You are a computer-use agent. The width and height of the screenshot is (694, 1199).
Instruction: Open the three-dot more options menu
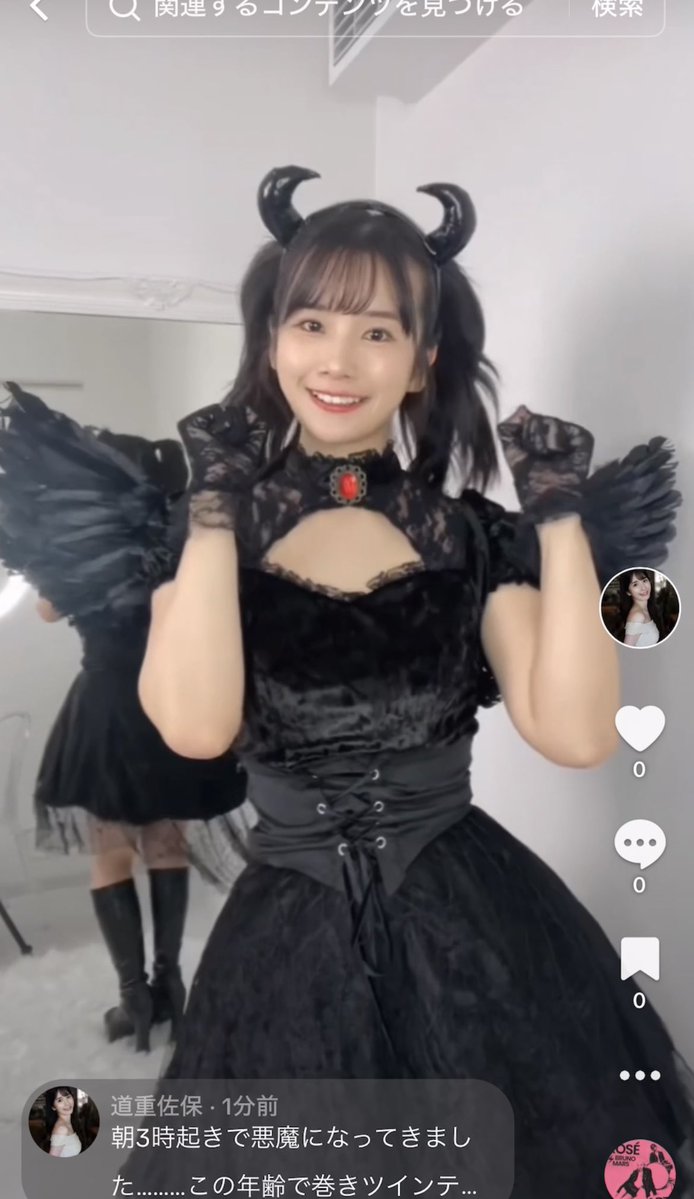tap(640, 1076)
